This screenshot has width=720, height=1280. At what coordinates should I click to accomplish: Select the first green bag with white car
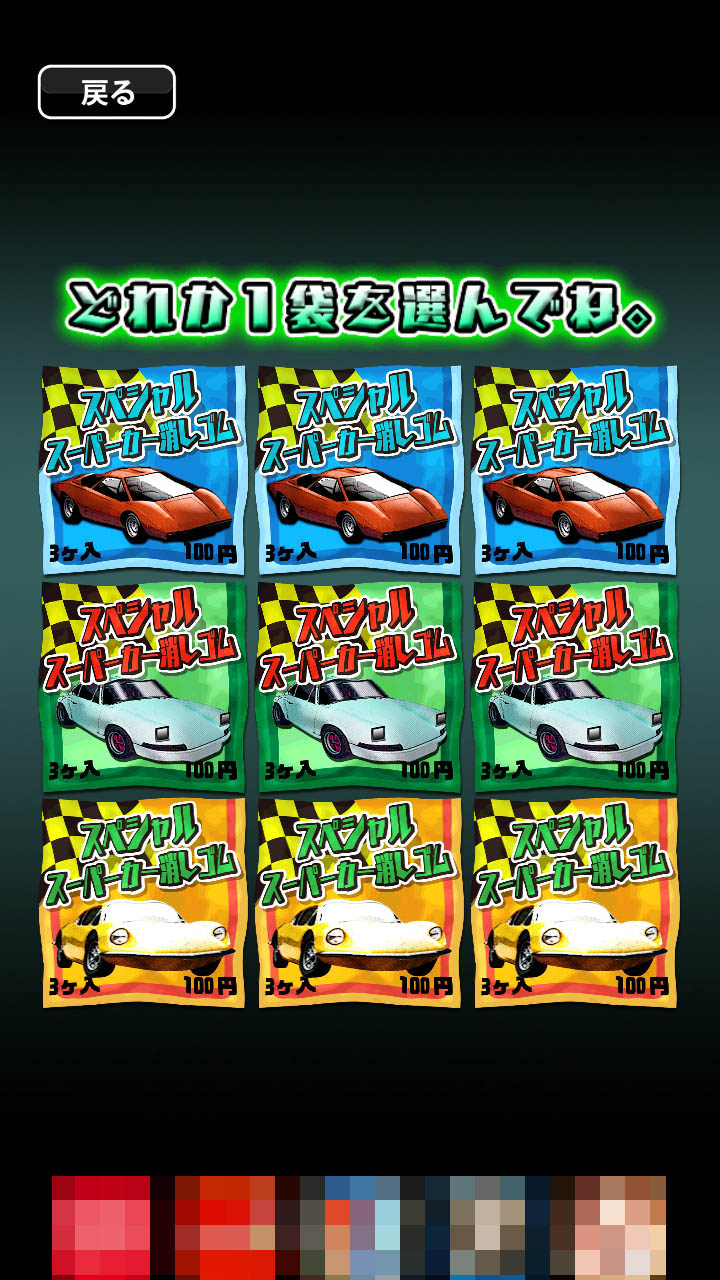[144, 687]
